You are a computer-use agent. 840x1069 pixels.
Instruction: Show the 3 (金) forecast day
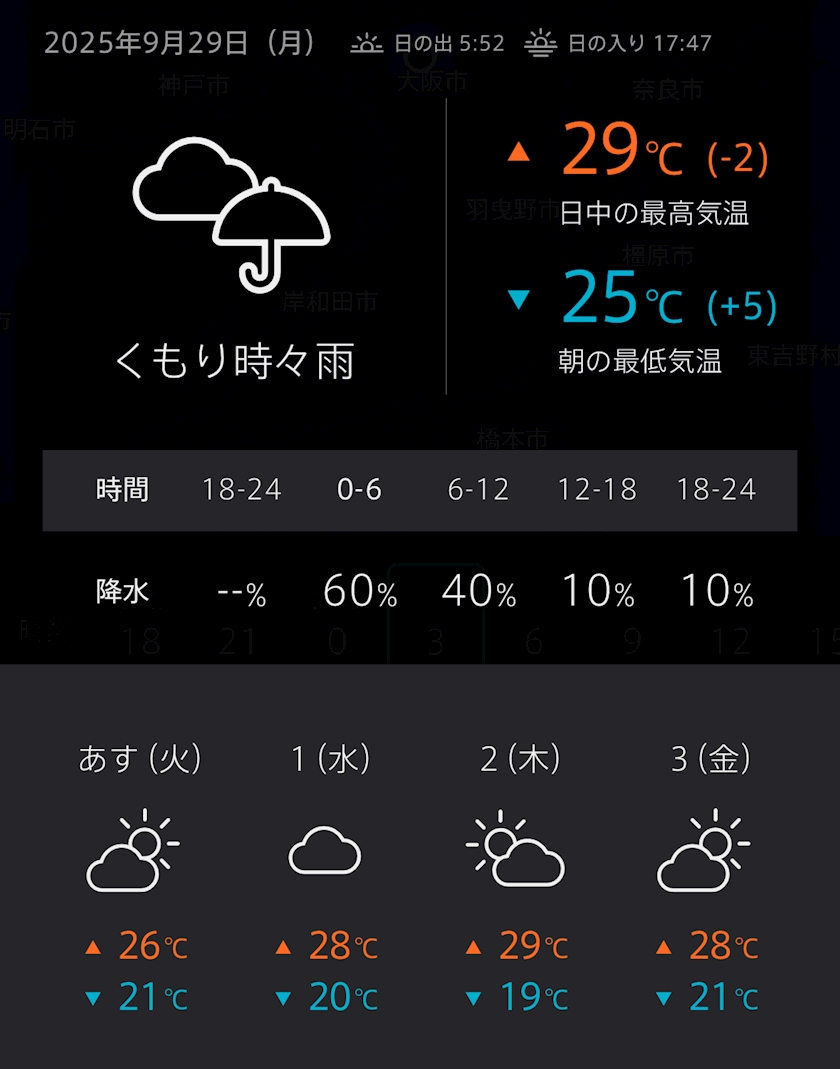[x=710, y=877]
